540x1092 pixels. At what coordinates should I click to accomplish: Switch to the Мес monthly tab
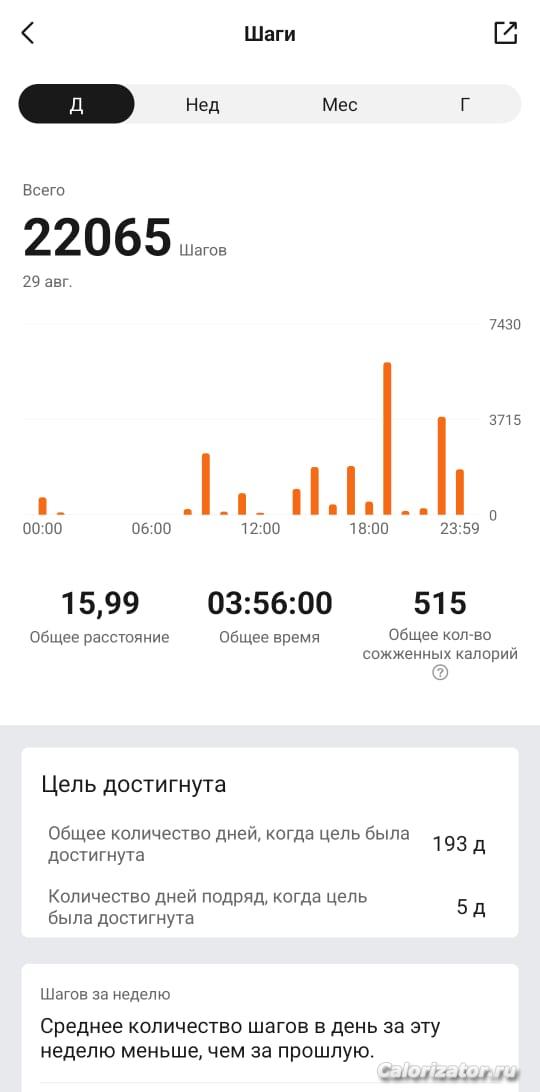pyautogui.click(x=340, y=104)
